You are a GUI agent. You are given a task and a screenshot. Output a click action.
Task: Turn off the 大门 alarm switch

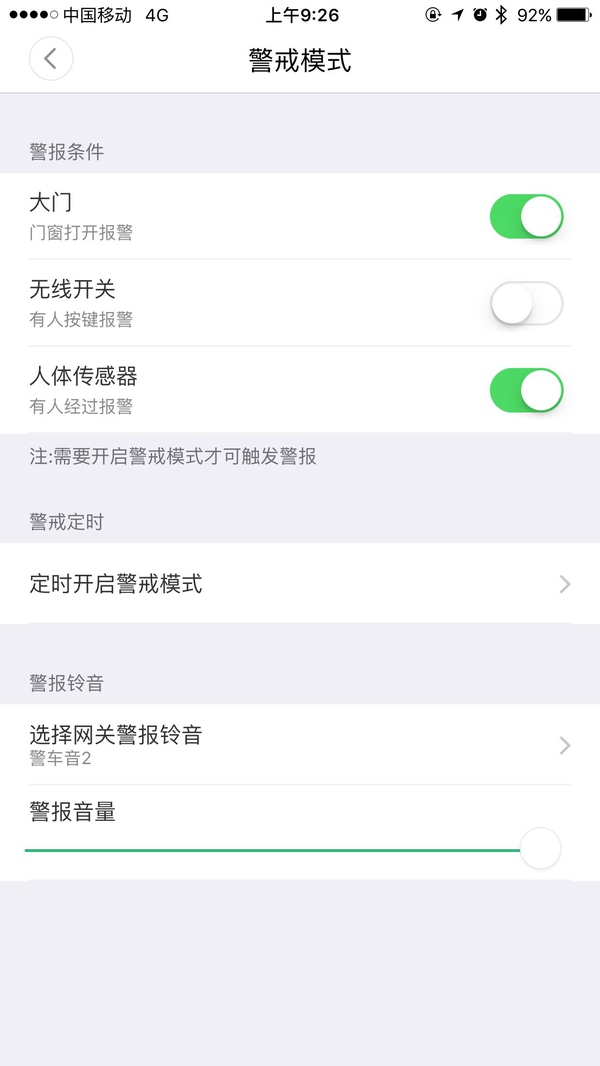click(527, 216)
